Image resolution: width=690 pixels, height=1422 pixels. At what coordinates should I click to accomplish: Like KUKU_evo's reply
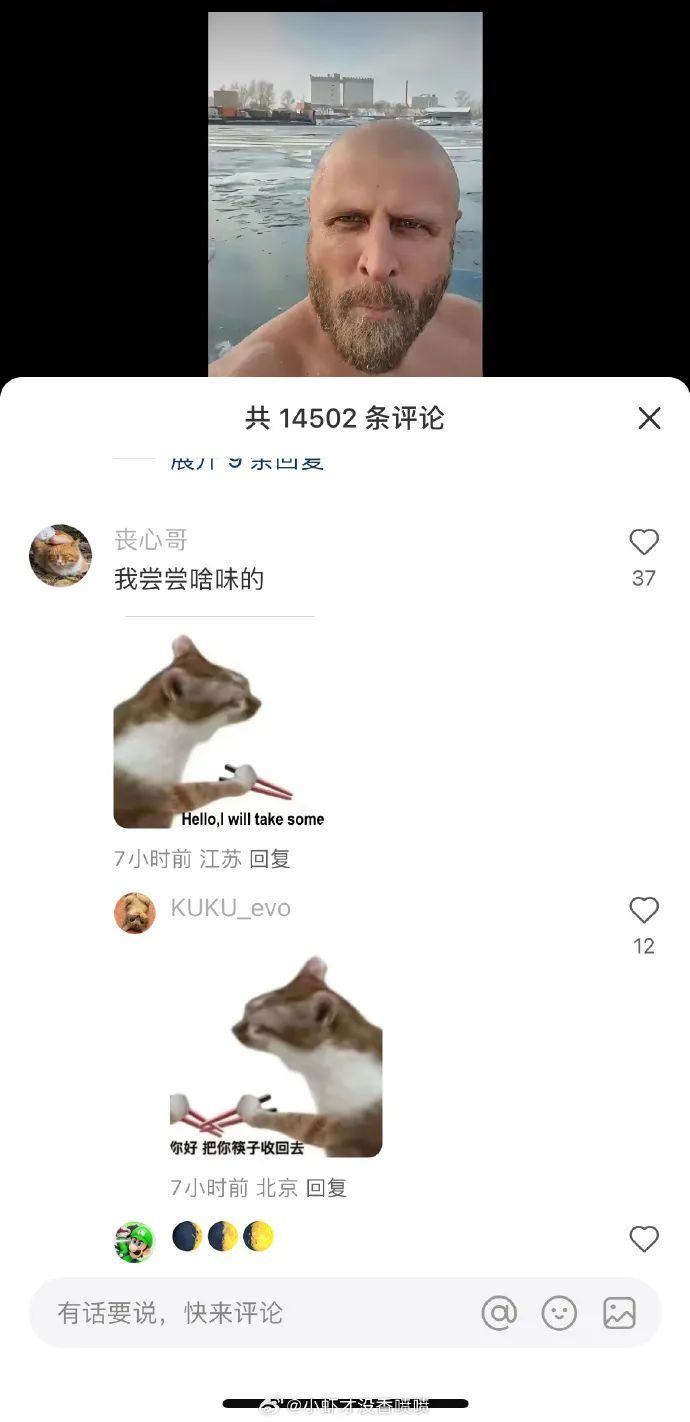[x=643, y=911]
